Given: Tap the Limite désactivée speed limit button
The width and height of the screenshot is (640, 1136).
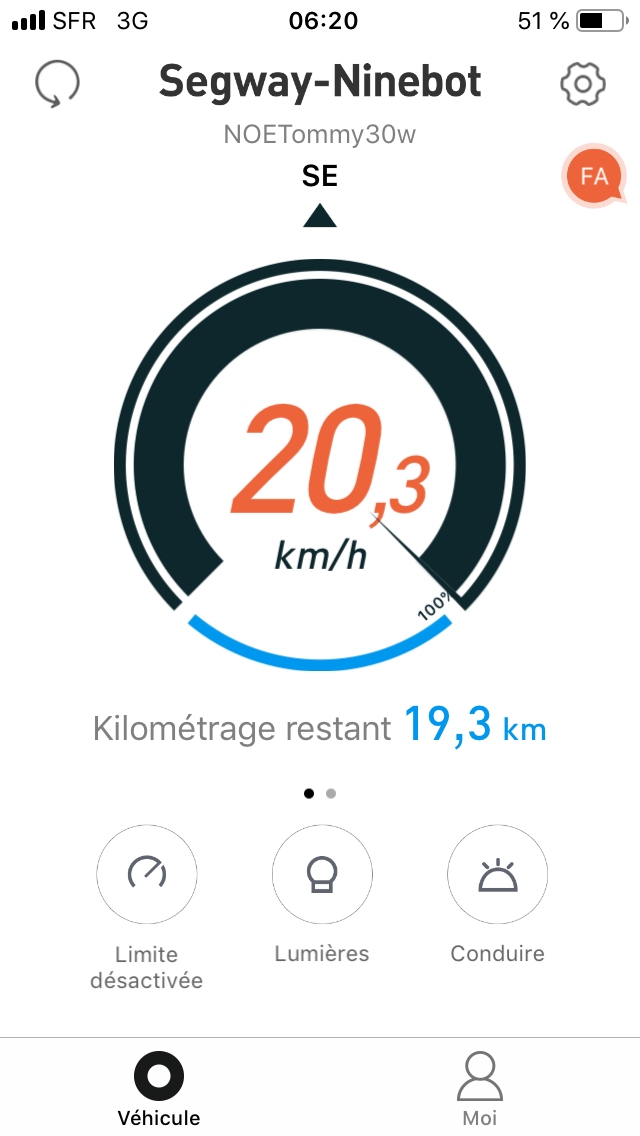Looking at the screenshot, I should (146, 875).
